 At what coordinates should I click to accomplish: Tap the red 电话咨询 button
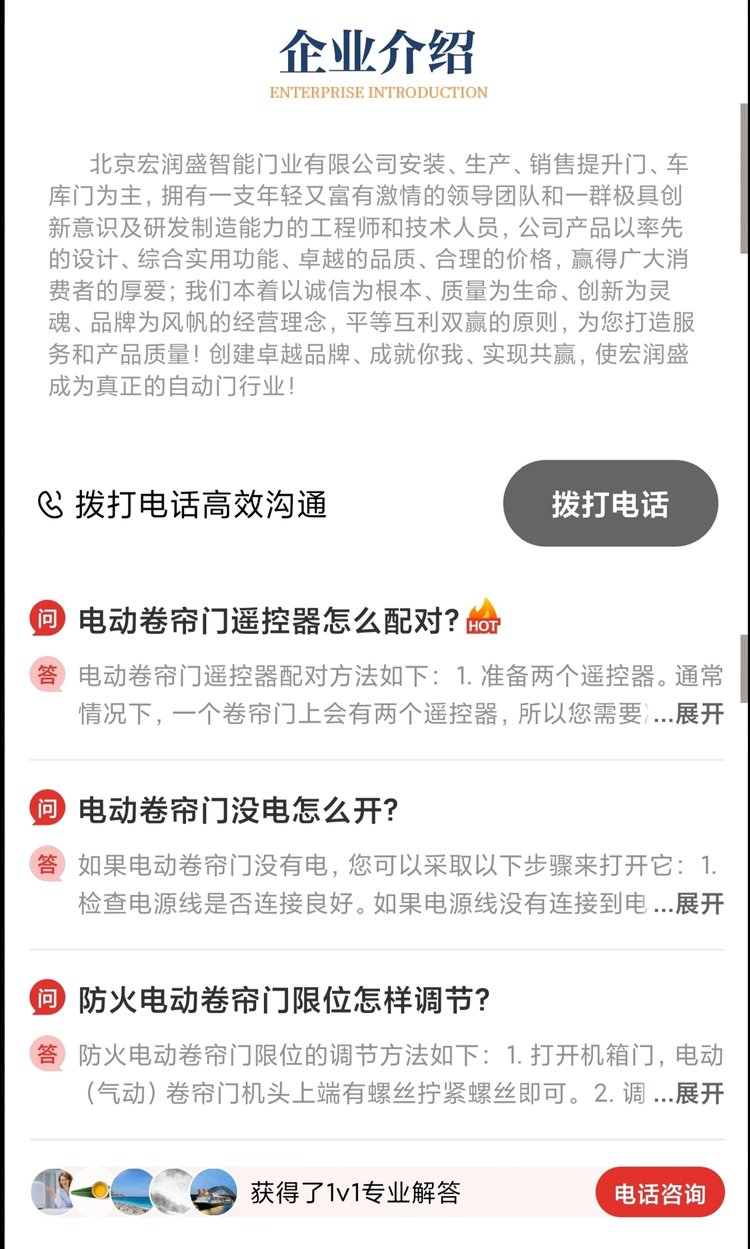[660, 1193]
